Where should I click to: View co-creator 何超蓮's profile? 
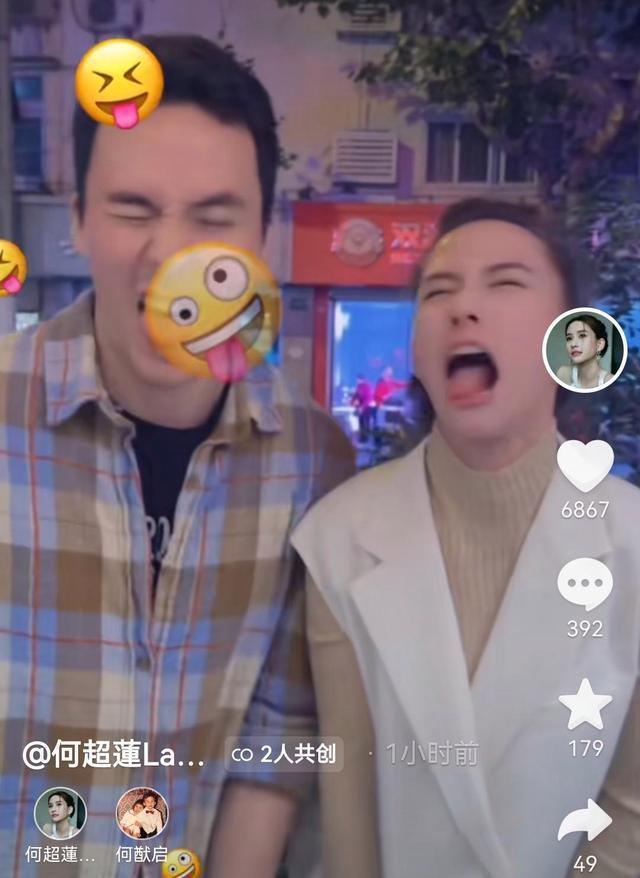[x=60, y=813]
